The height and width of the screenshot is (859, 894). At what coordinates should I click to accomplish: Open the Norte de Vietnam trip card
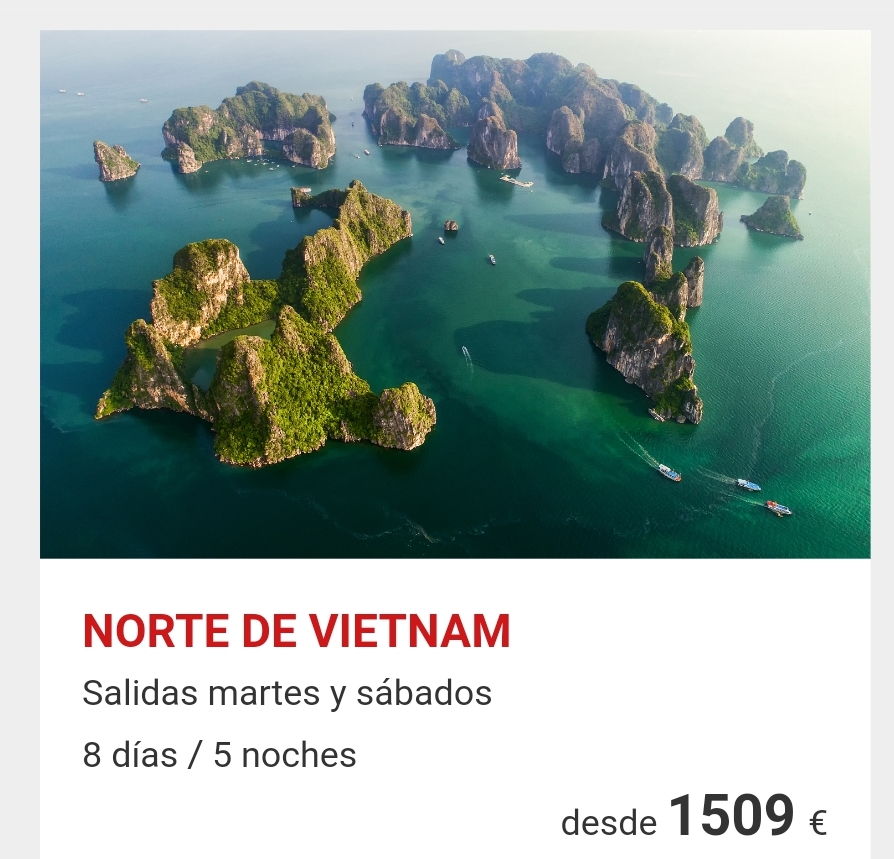click(x=297, y=631)
